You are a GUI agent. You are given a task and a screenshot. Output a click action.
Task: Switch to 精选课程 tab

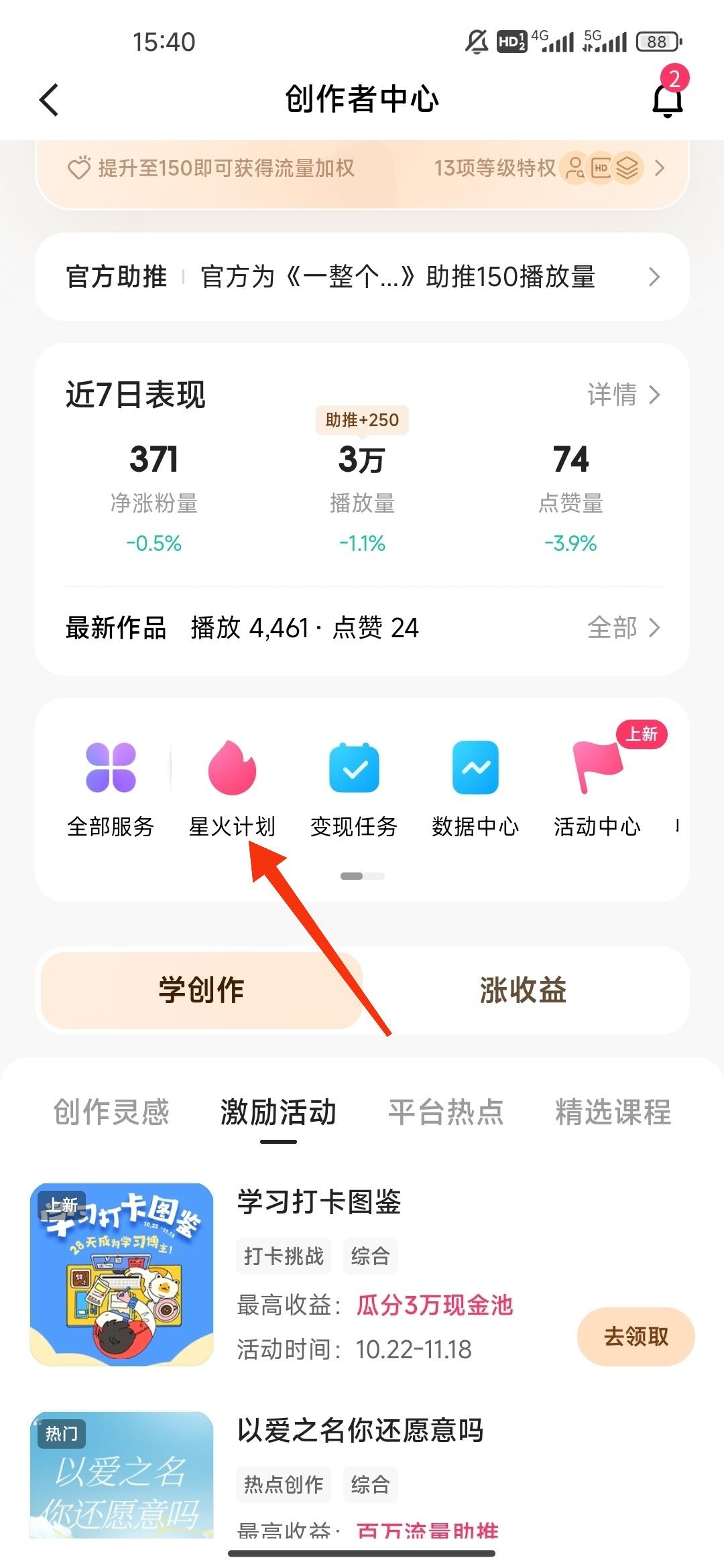pos(613,1112)
